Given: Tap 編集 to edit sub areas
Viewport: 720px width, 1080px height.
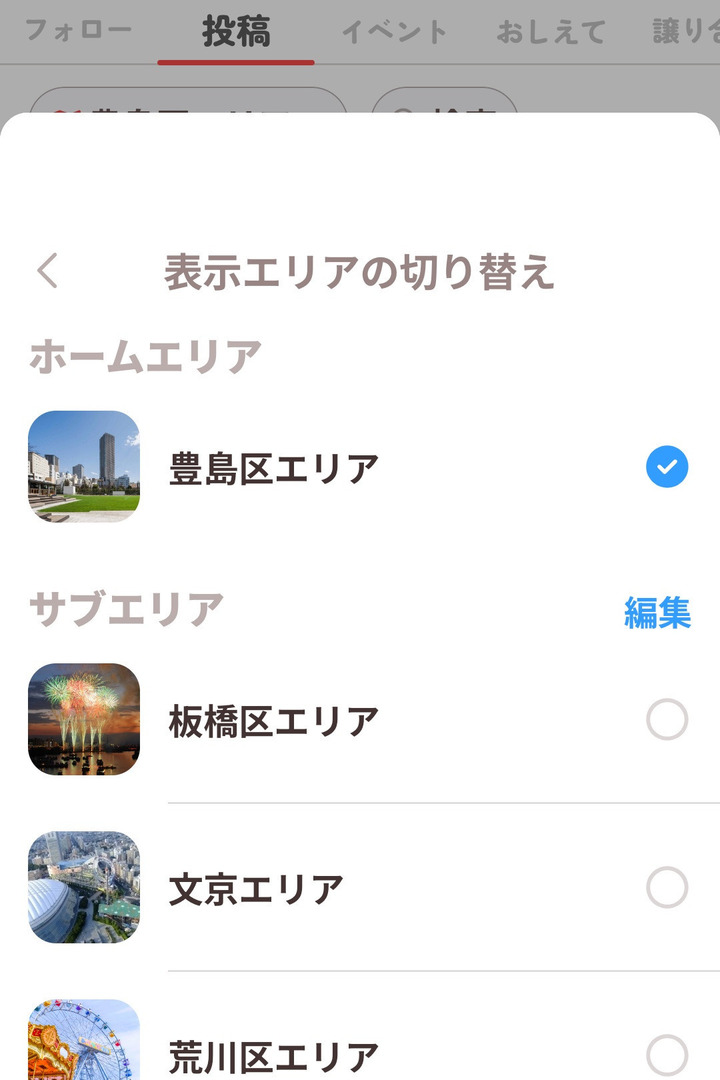Looking at the screenshot, I should coord(657,612).
